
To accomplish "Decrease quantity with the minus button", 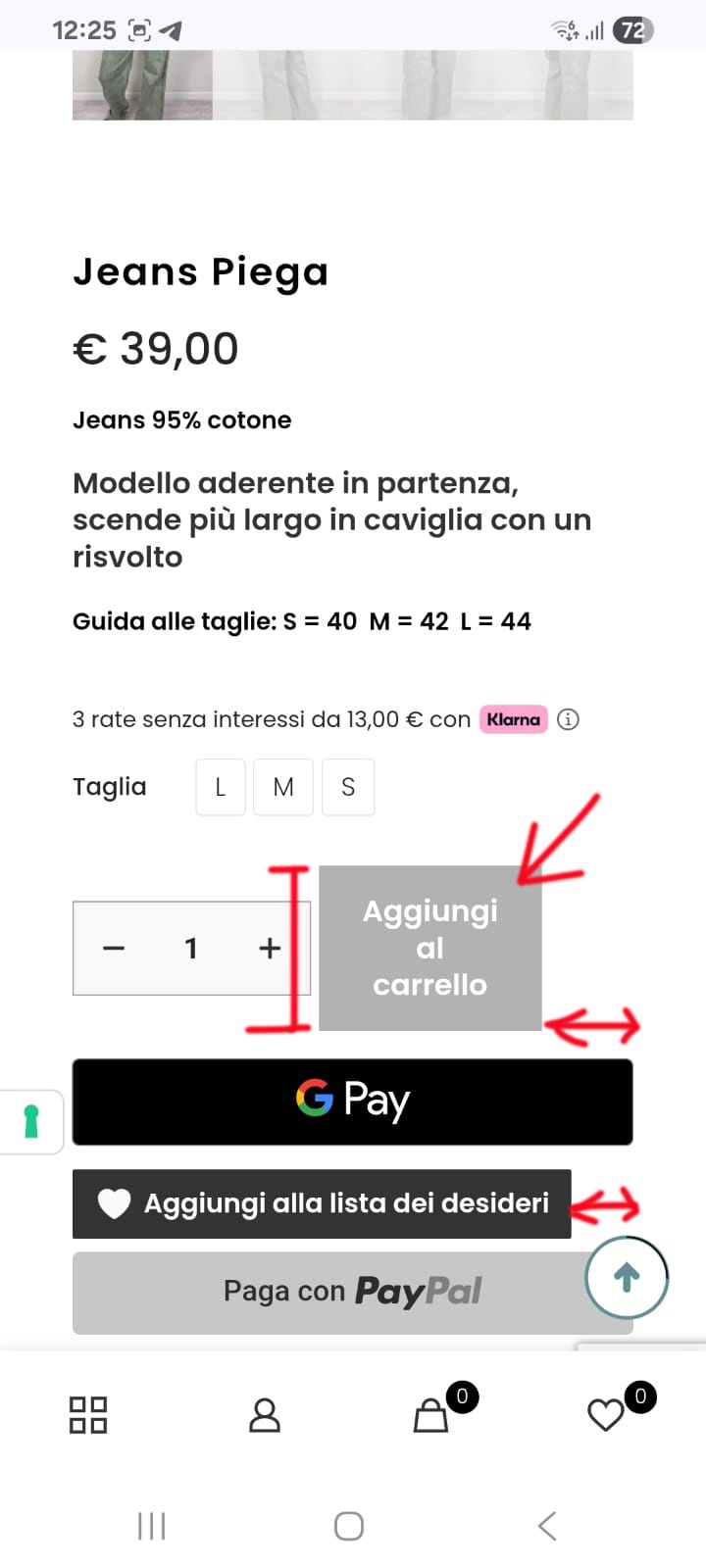I will (x=114, y=948).
